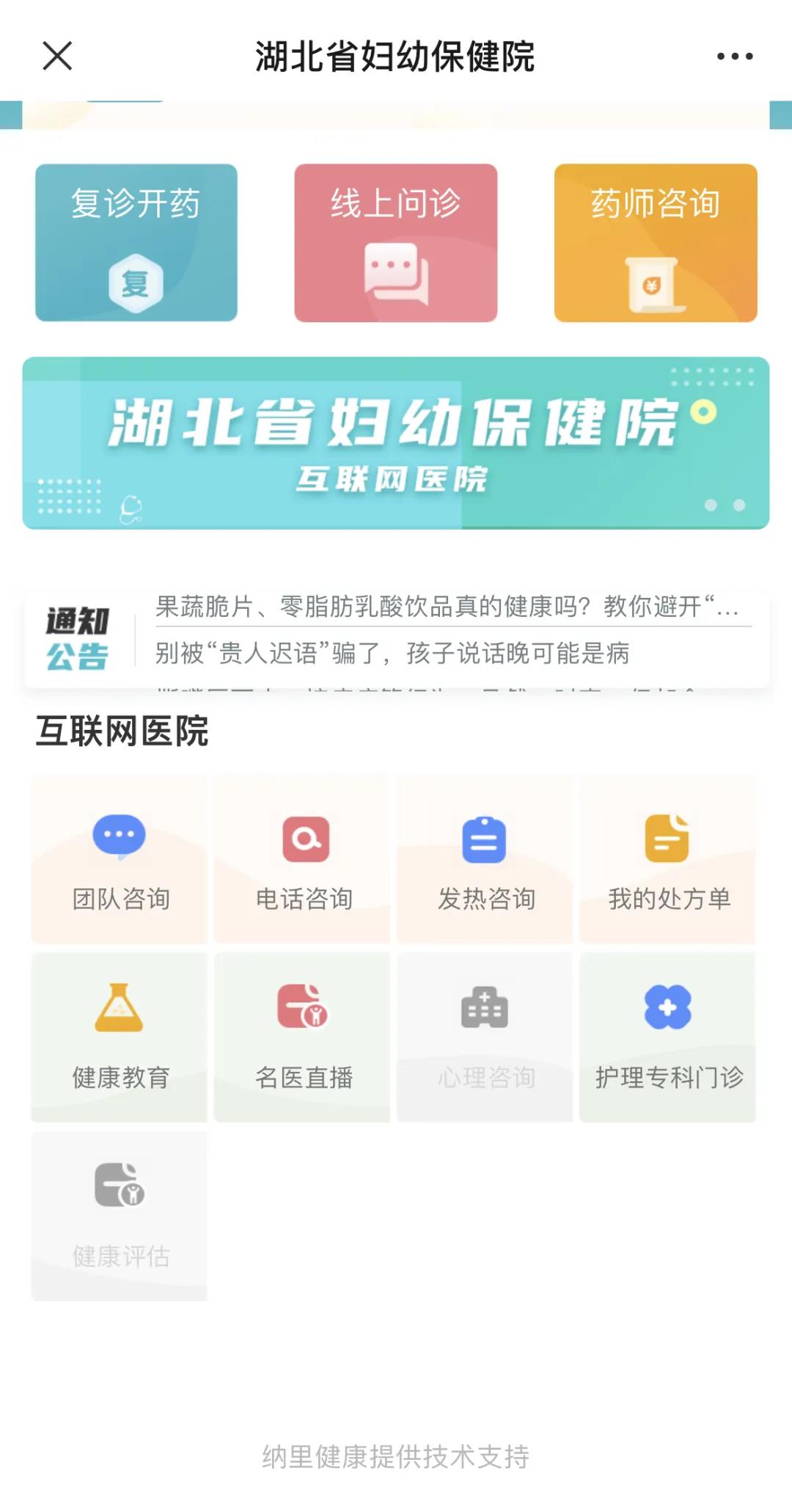Image resolution: width=792 pixels, height=1512 pixels.
Task: Select 团队咨询
Action: (120, 859)
